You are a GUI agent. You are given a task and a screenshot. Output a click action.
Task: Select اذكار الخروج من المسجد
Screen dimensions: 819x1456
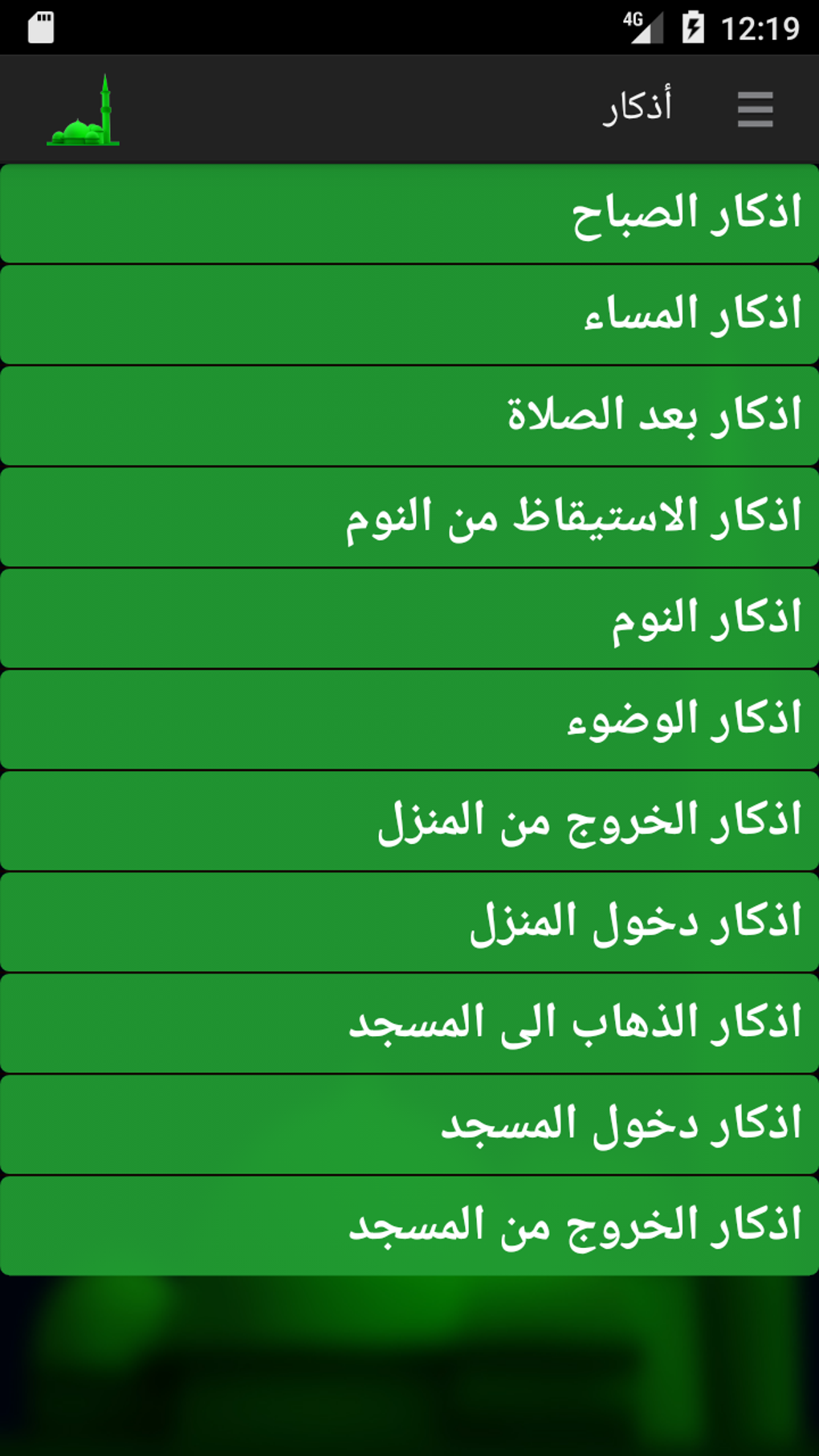tap(409, 1226)
